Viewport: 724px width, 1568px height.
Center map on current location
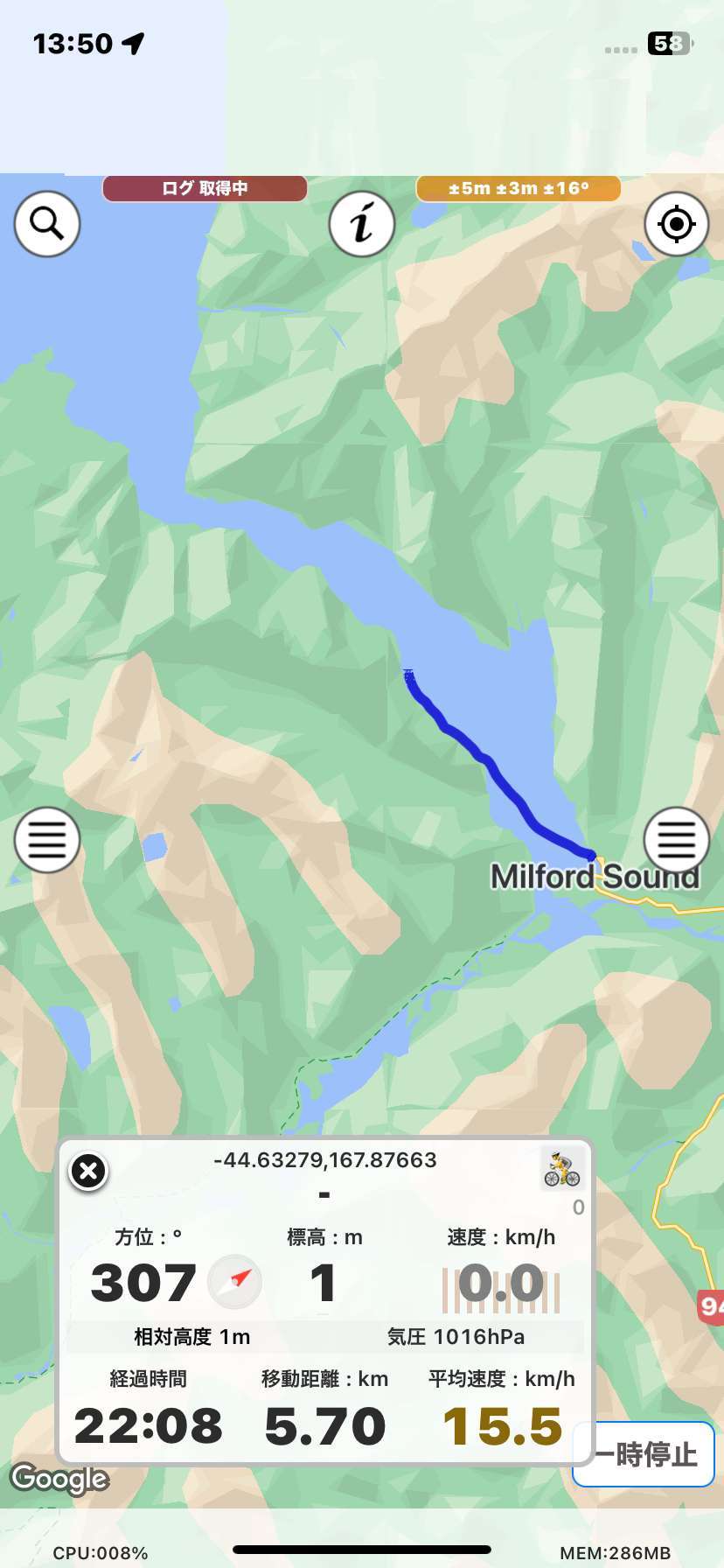coord(677,224)
